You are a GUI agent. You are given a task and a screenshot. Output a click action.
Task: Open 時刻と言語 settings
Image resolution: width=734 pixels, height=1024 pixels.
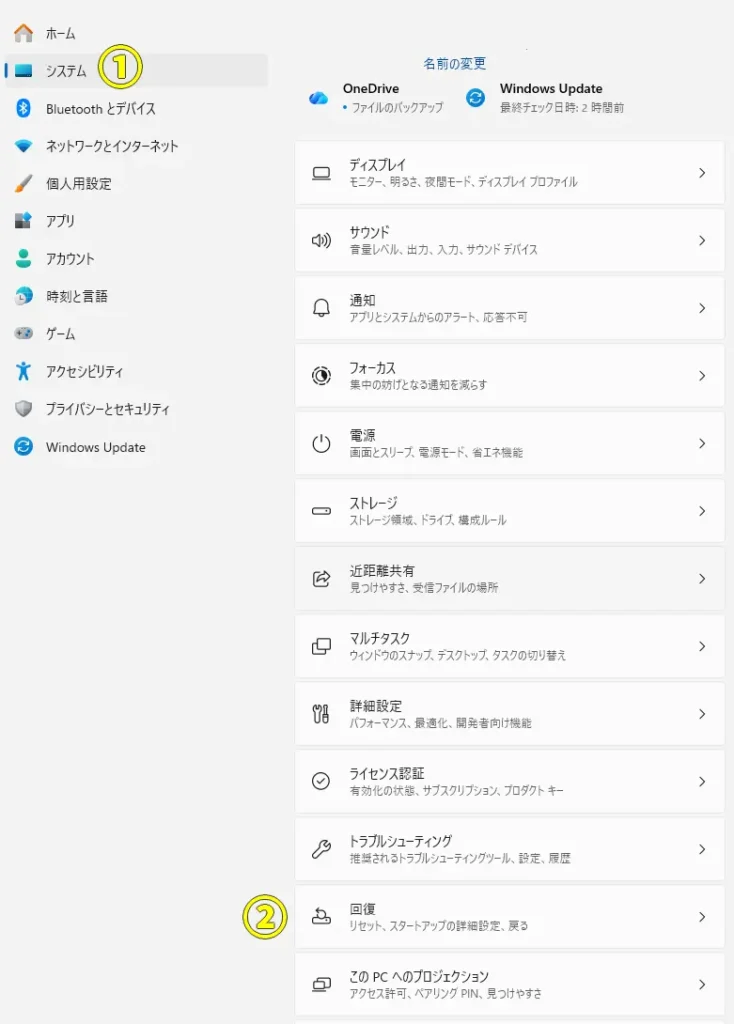[x=76, y=296]
